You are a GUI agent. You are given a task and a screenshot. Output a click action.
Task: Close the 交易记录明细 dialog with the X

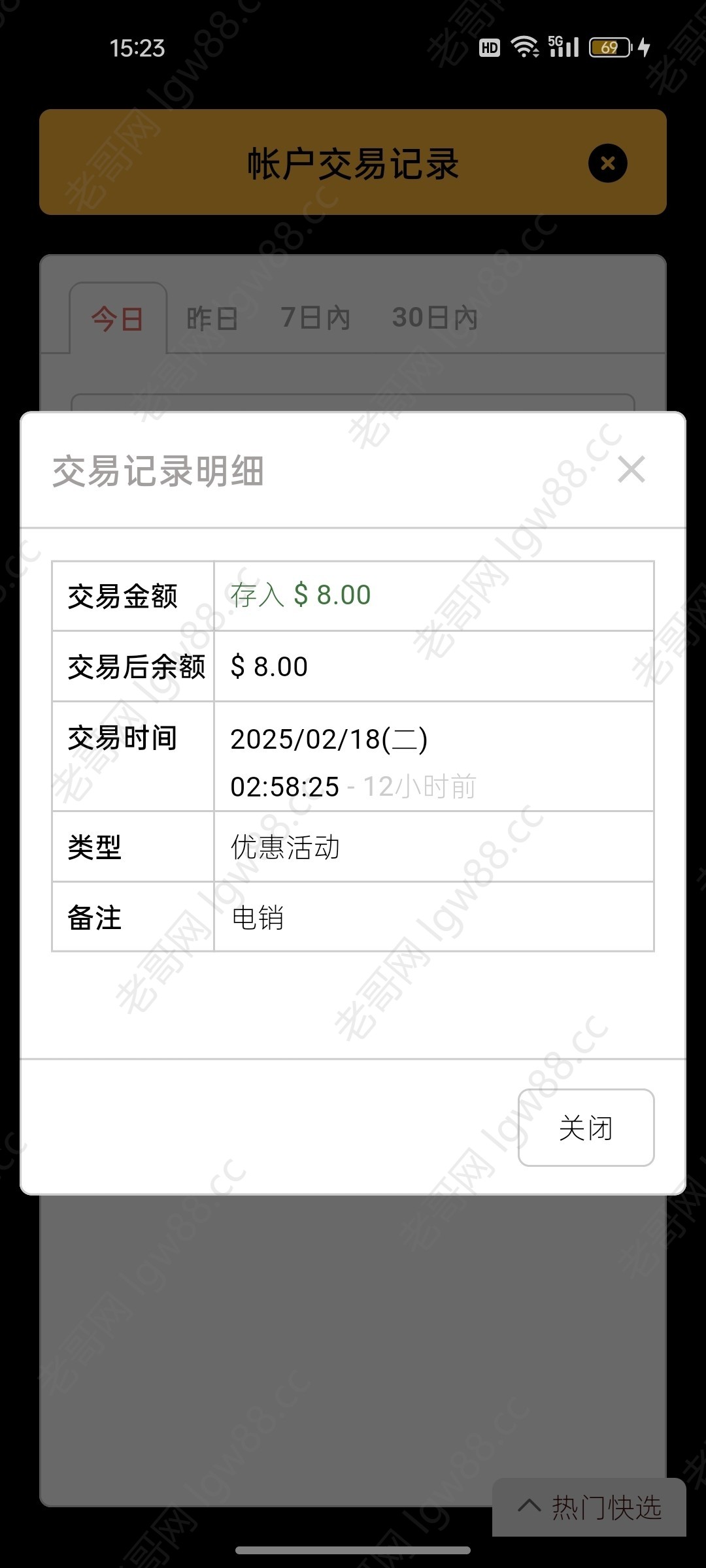click(631, 470)
